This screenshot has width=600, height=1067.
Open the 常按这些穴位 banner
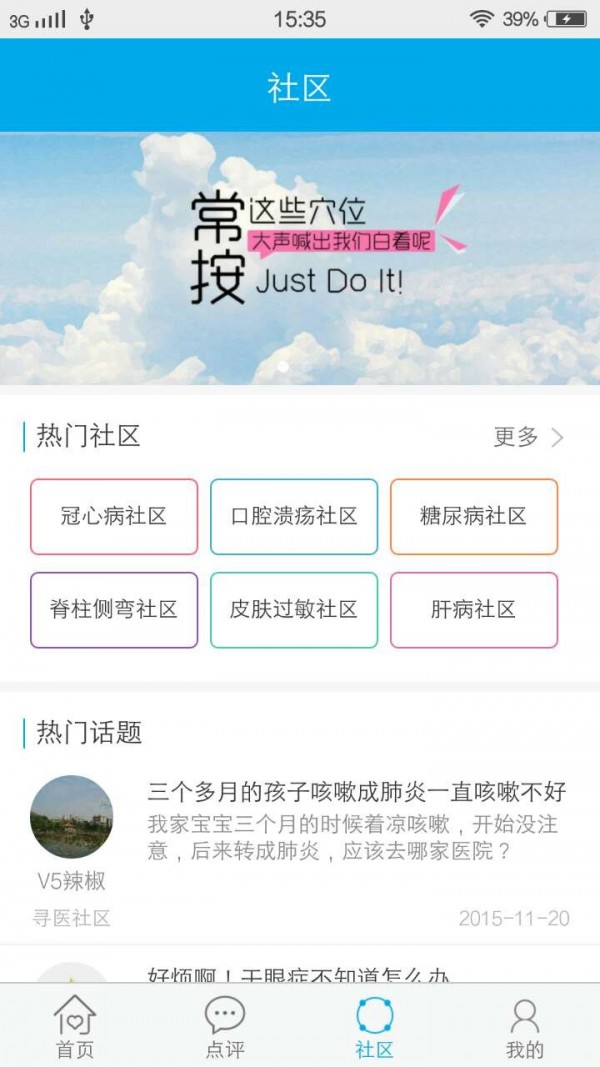click(x=300, y=257)
